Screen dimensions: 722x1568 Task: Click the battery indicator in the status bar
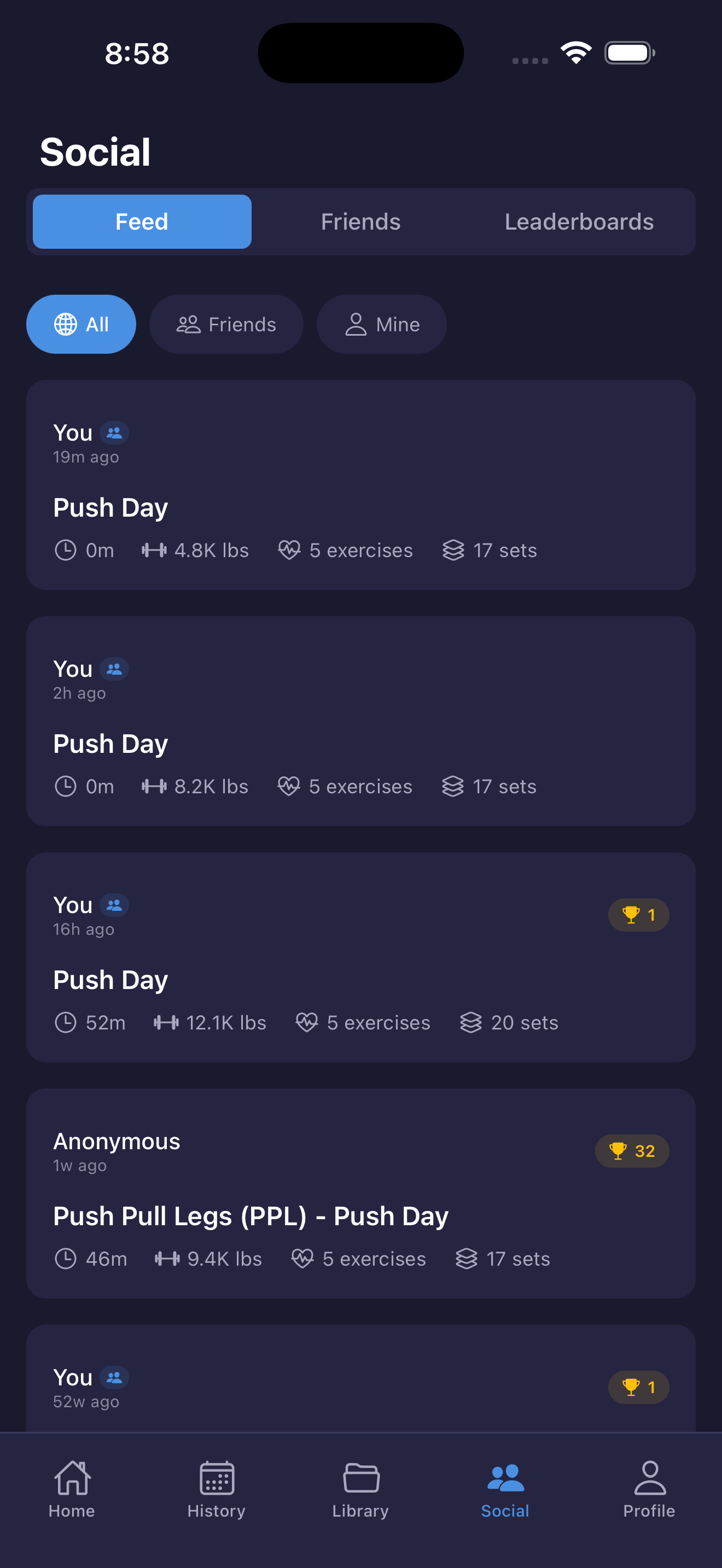point(629,52)
